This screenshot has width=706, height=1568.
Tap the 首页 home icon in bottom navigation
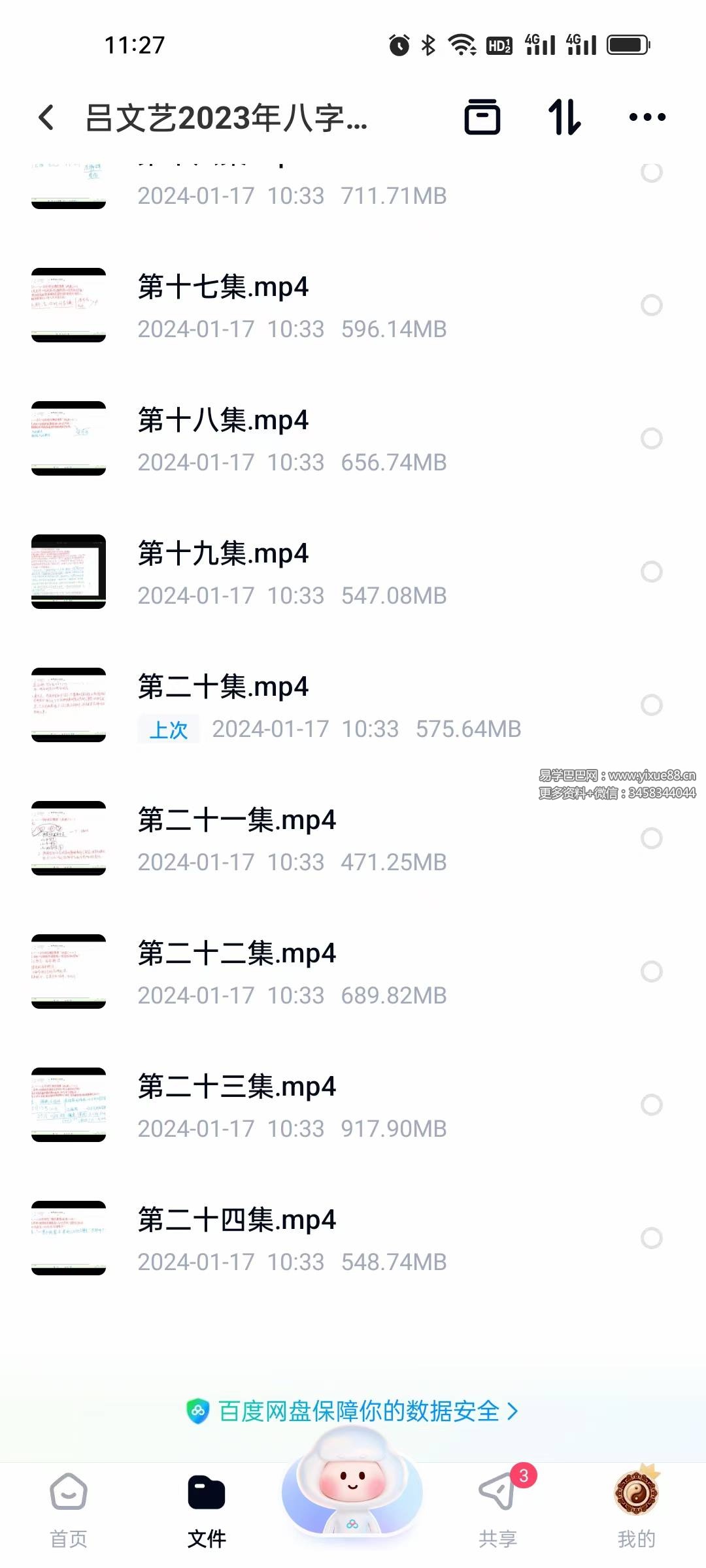tap(67, 1496)
